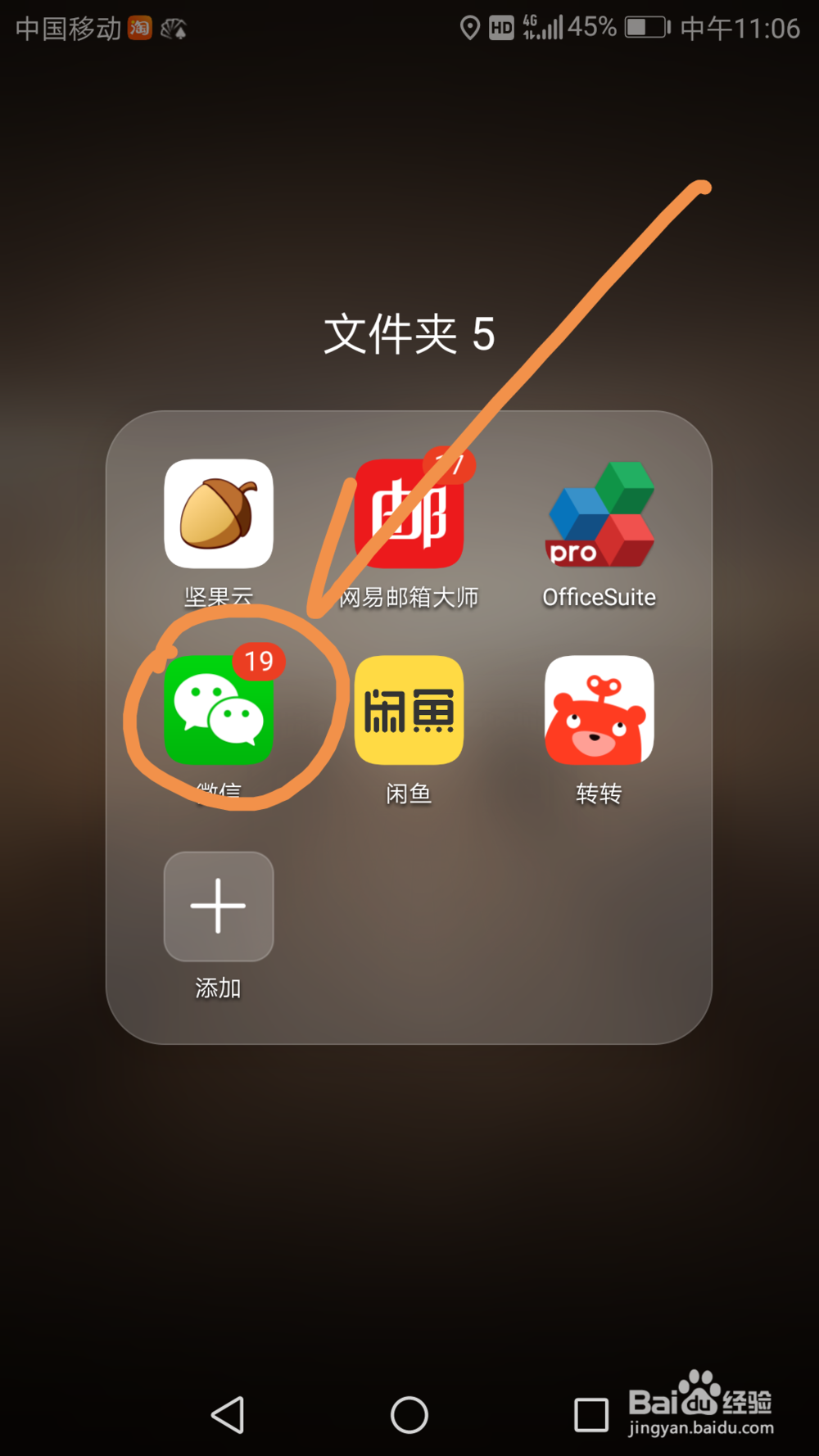Image resolution: width=819 pixels, height=1456 pixels.
Task: Tap the 网易邮箱大师 unread badge
Action: 450,465
